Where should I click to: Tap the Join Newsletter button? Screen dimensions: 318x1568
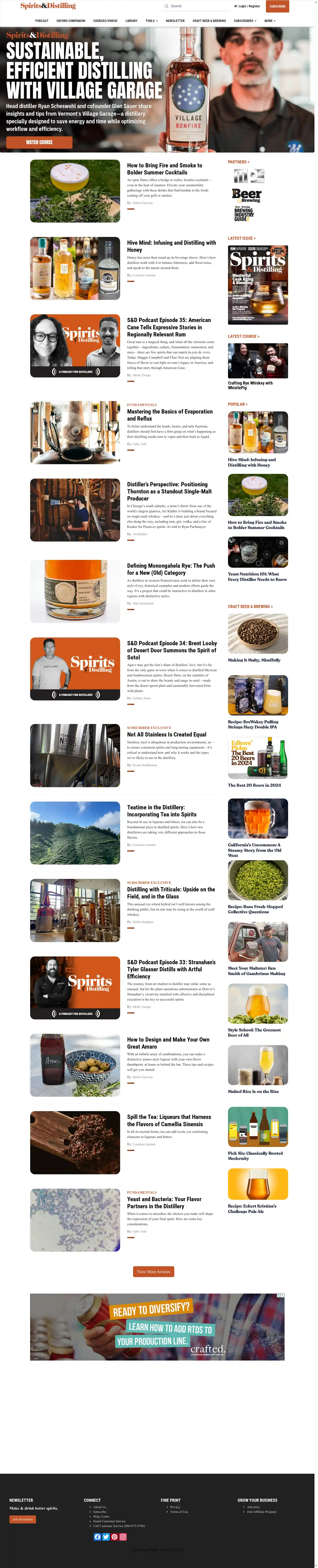[23, 1519]
